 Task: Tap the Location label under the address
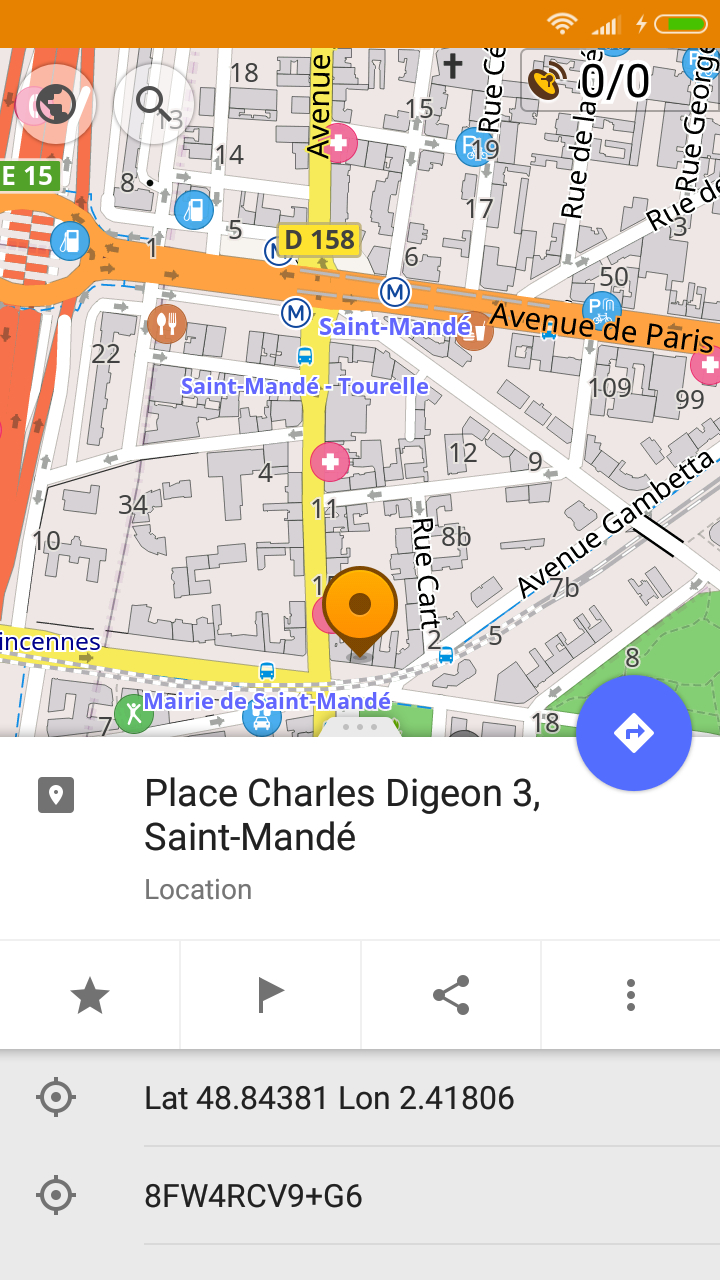[198, 889]
